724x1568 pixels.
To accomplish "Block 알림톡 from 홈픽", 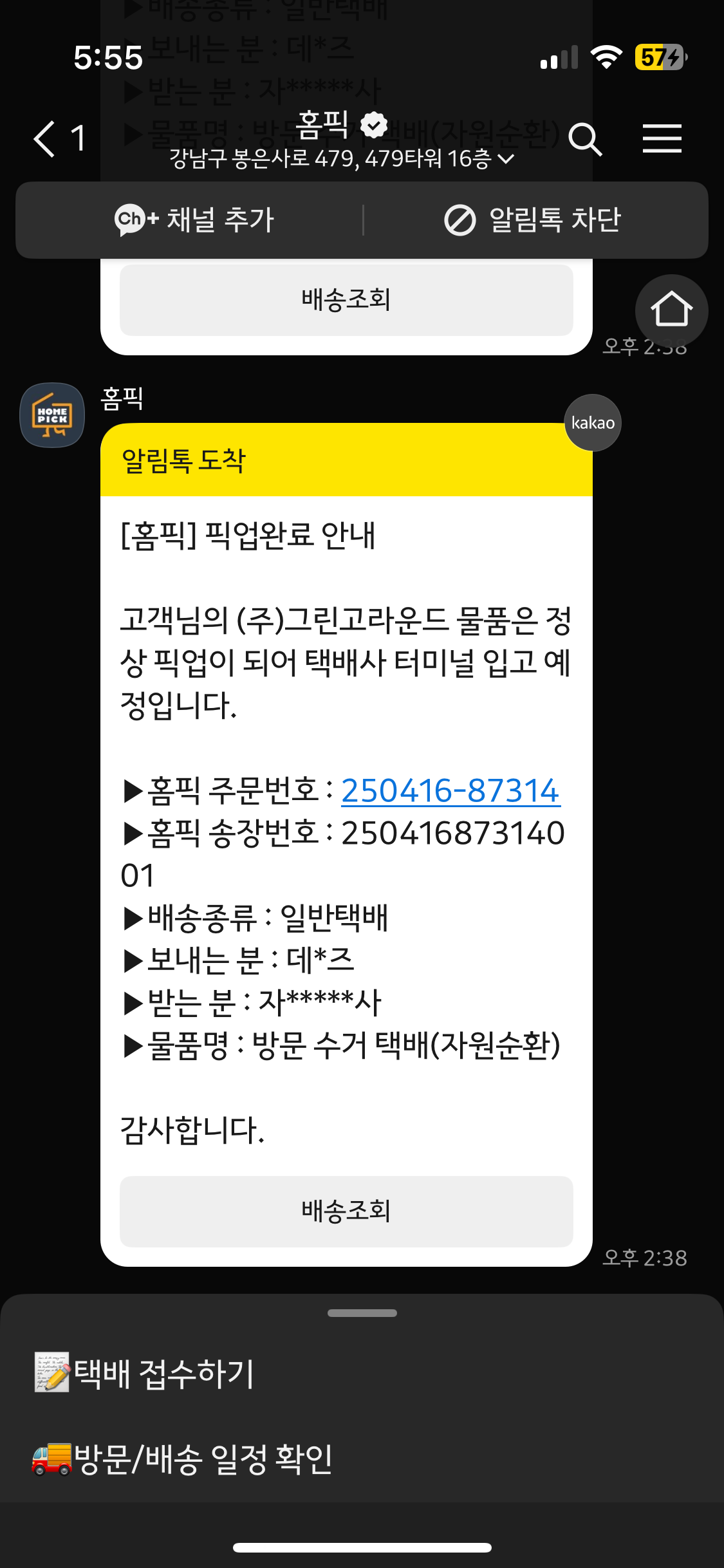I will tap(533, 220).
